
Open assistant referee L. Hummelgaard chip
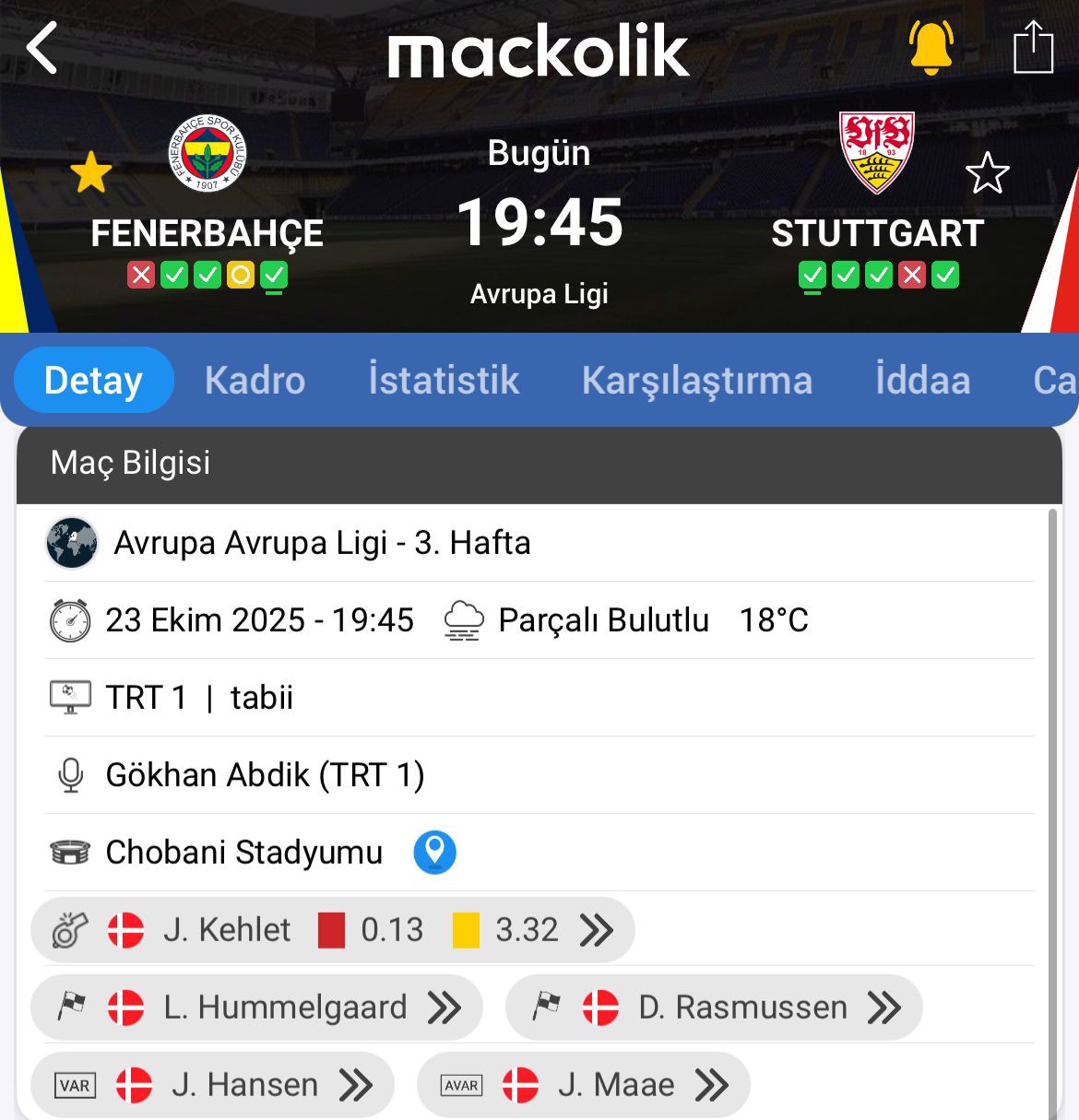256,1008
